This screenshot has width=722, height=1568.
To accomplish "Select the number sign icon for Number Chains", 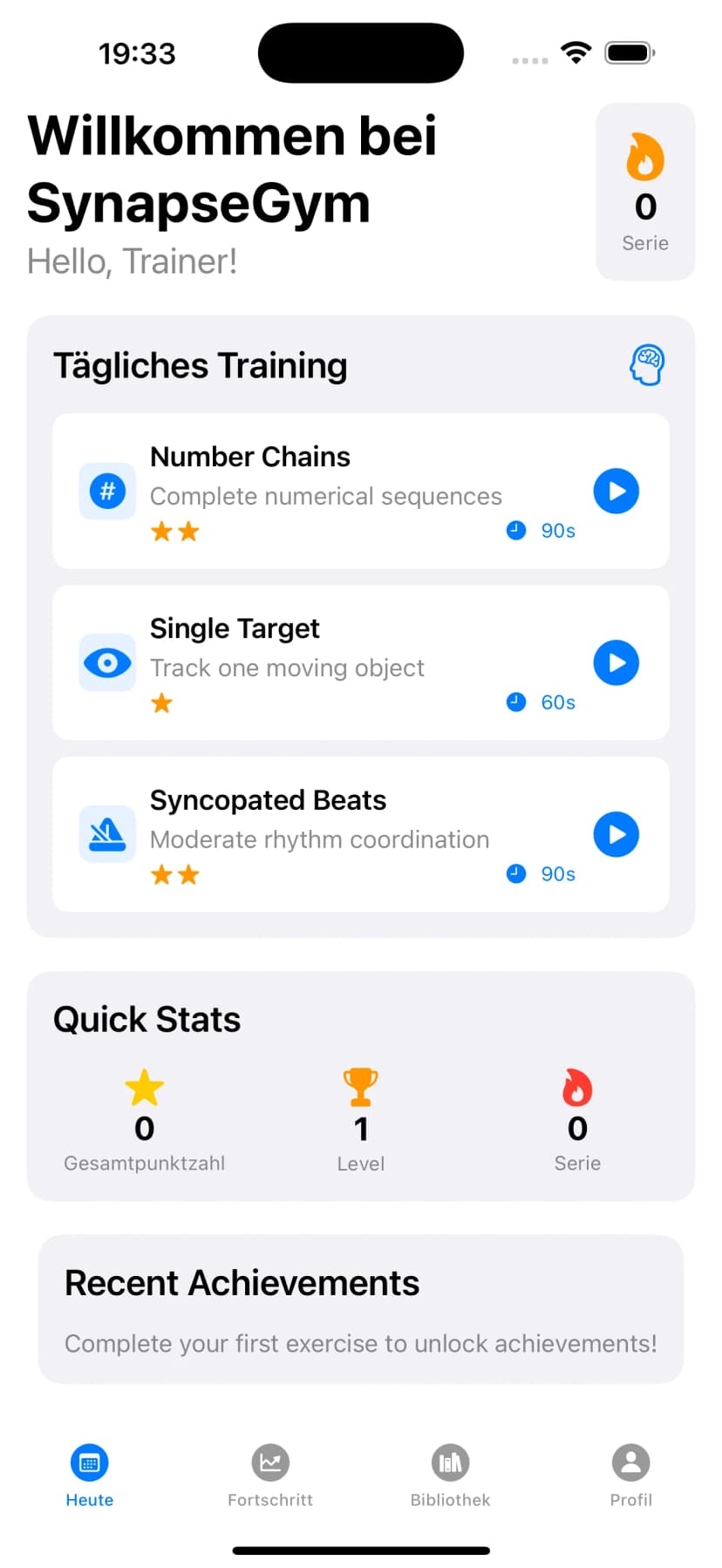I will (107, 491).
